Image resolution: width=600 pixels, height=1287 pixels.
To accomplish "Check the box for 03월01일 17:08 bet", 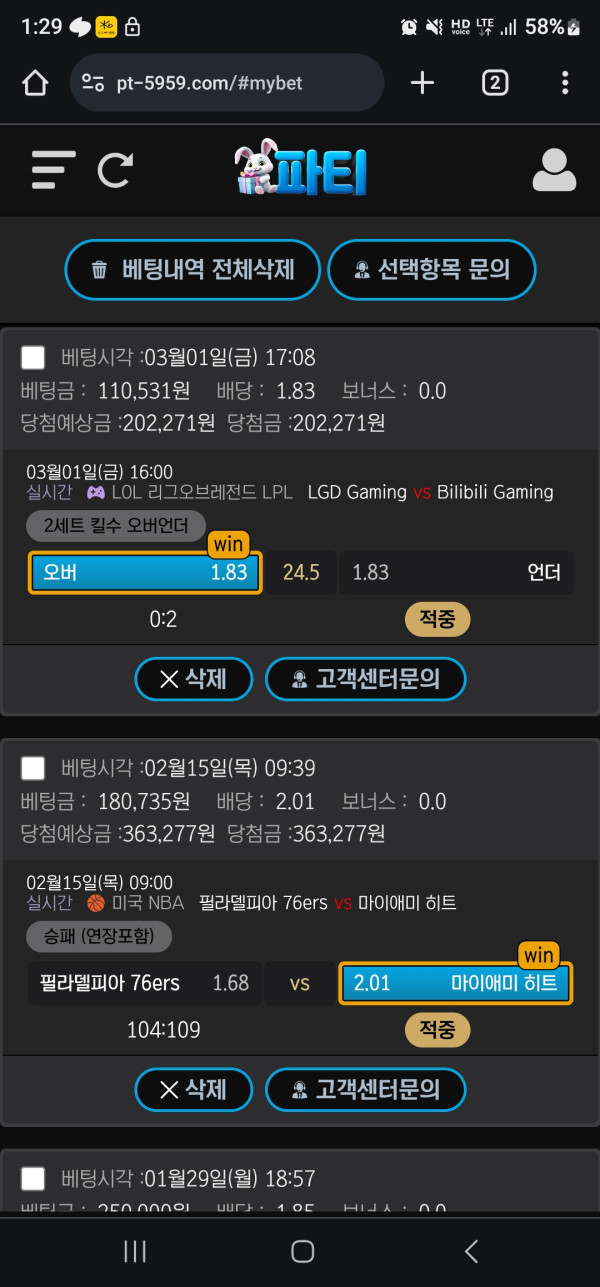I will (33, 357).
